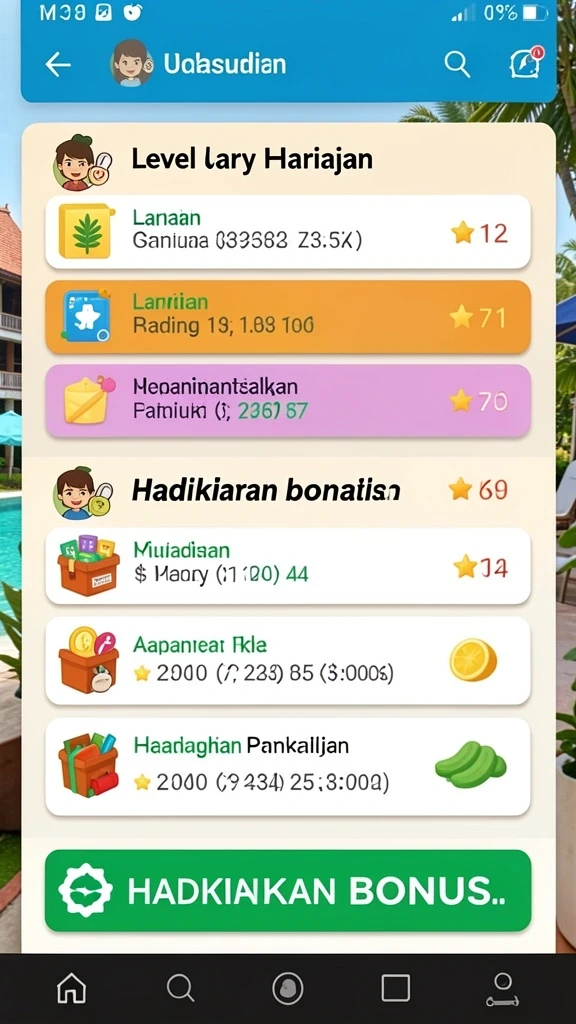Open the Muiadisan reward row
This screenshot has width=576, height=1024.
tap(287, 566)
